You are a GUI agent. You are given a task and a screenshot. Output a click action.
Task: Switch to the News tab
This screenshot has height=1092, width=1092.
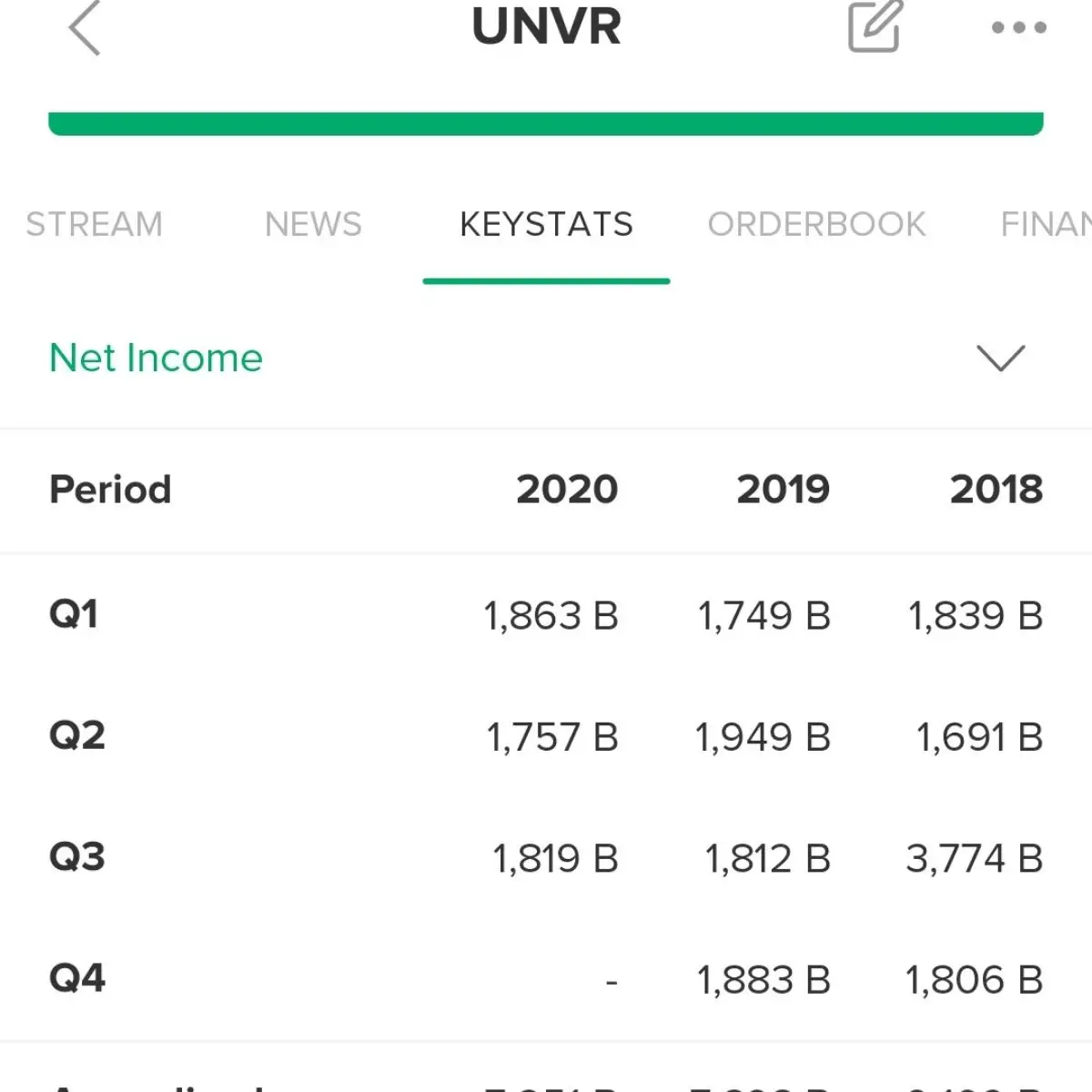pyautogui.click(x=313, y=224)
